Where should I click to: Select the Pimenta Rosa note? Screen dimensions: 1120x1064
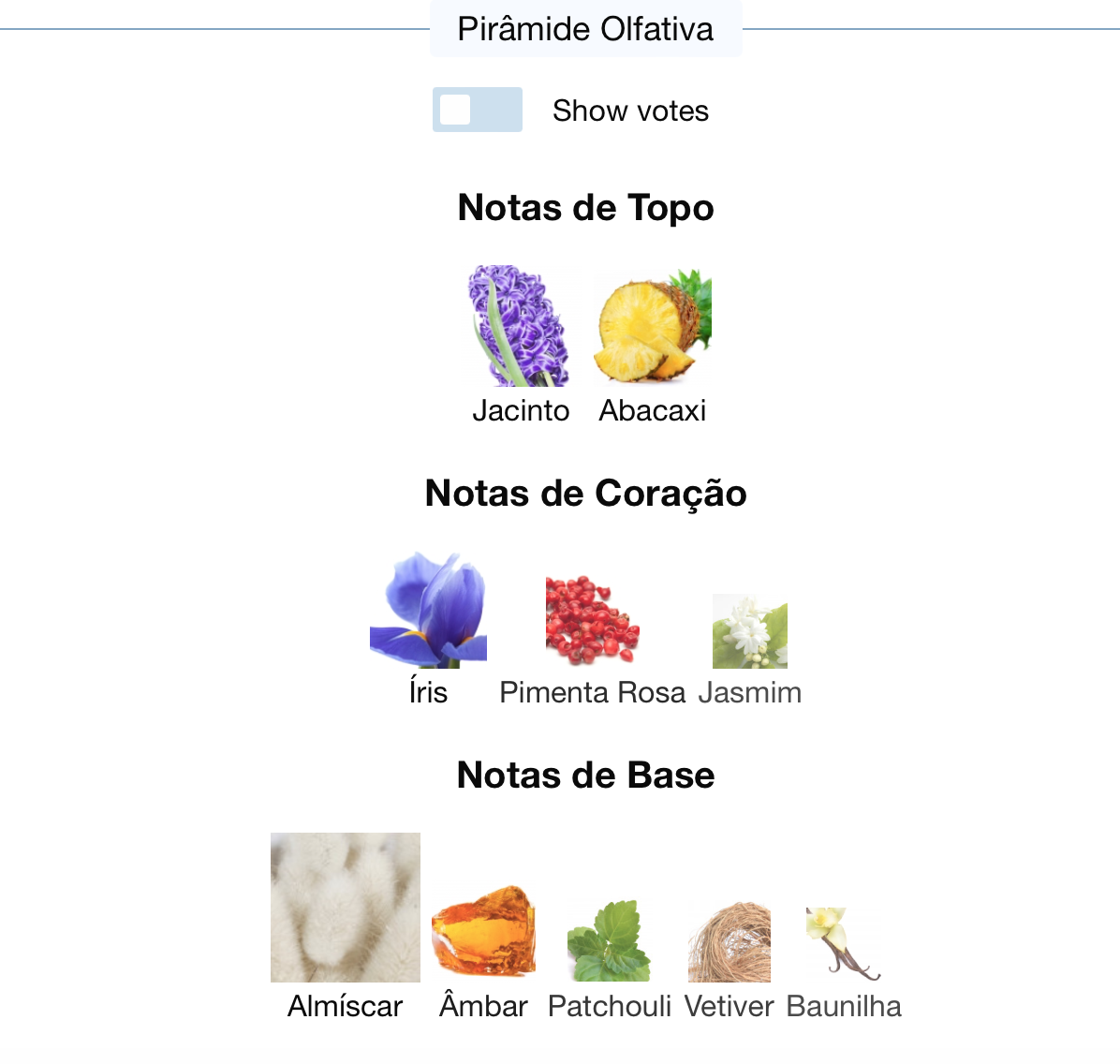point(592,621)
